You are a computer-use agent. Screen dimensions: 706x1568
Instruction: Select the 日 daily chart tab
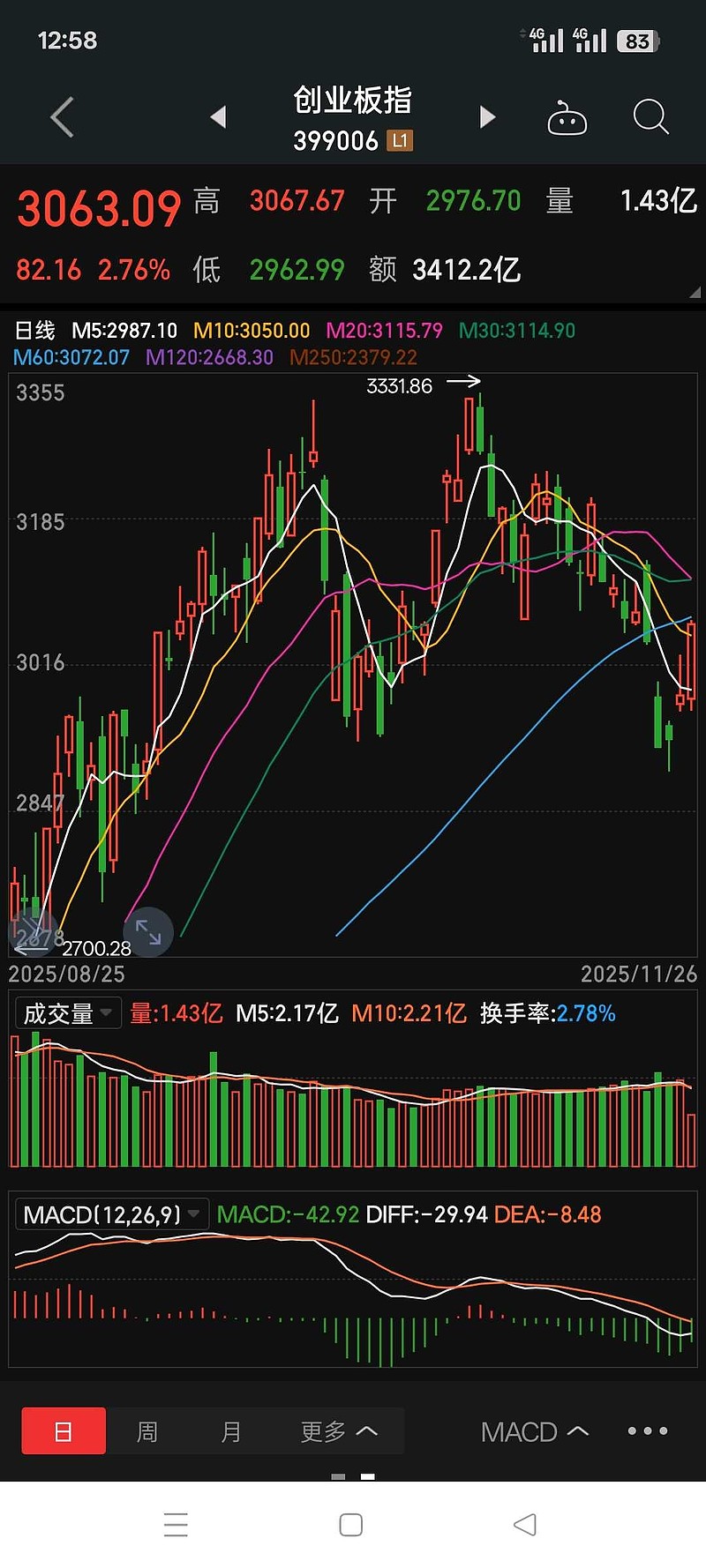click(64, 1430)
